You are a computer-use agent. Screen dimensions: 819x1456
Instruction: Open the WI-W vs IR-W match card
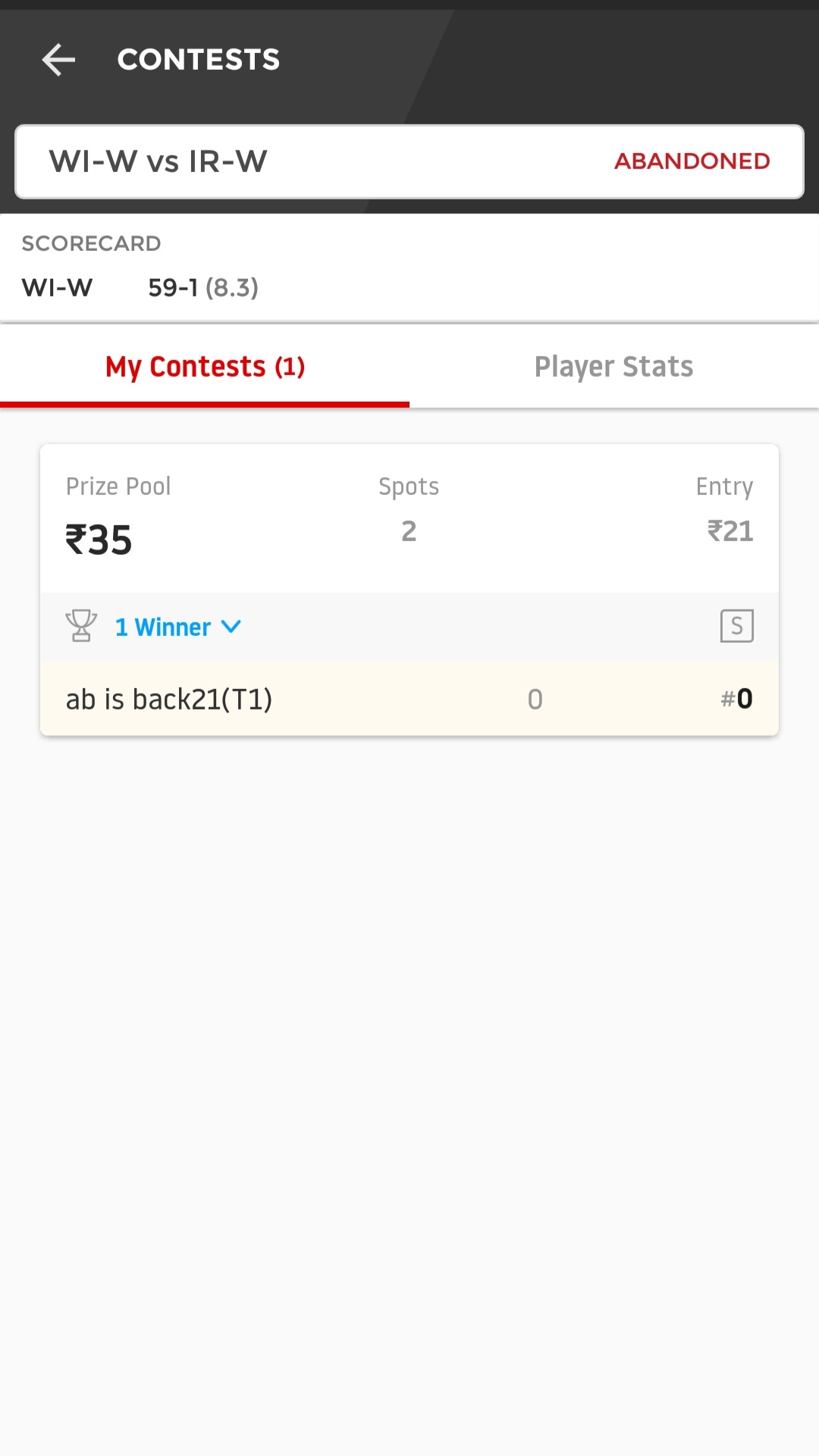409,161
